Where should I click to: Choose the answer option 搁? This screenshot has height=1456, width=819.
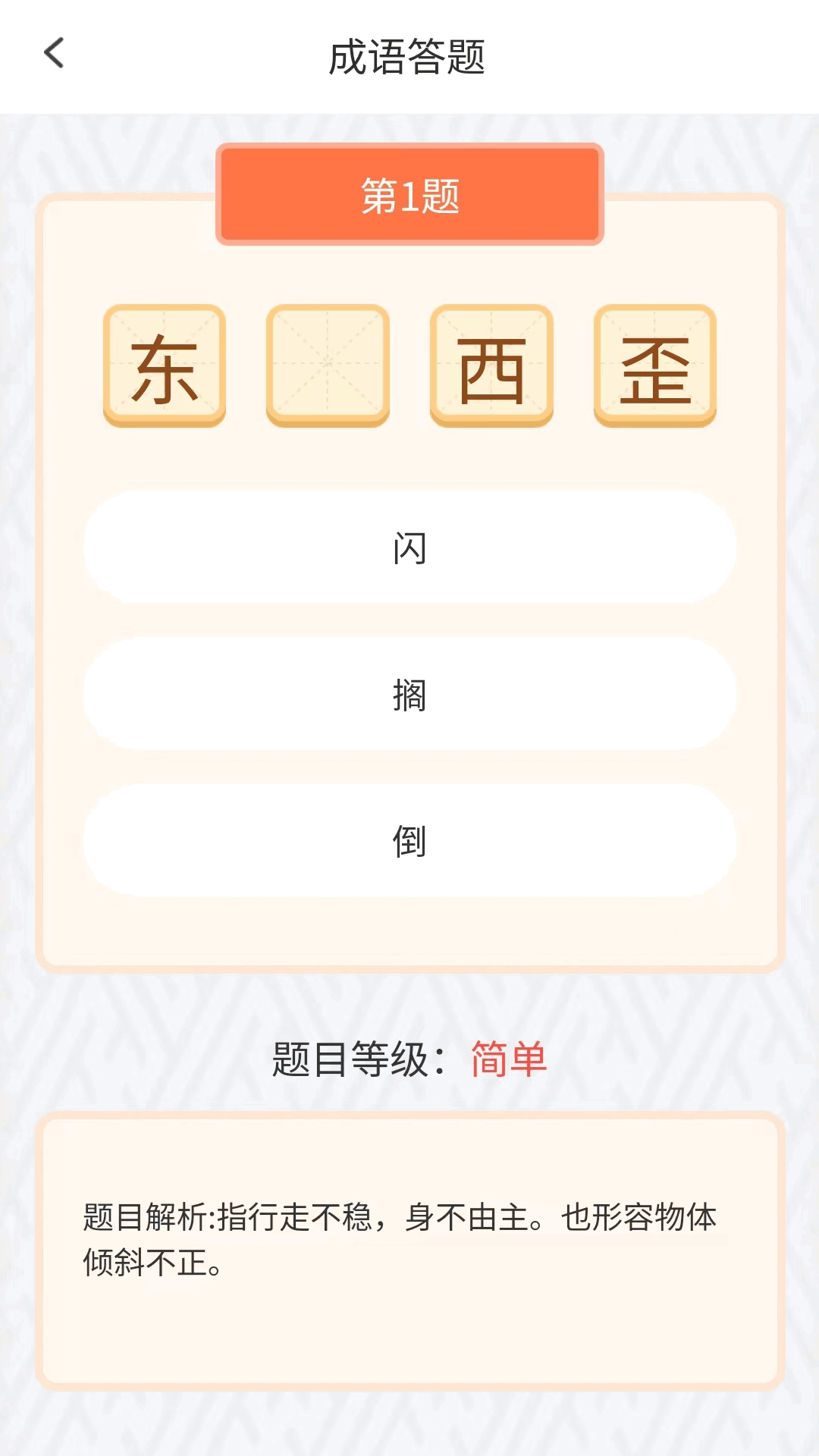pos(409,695)
